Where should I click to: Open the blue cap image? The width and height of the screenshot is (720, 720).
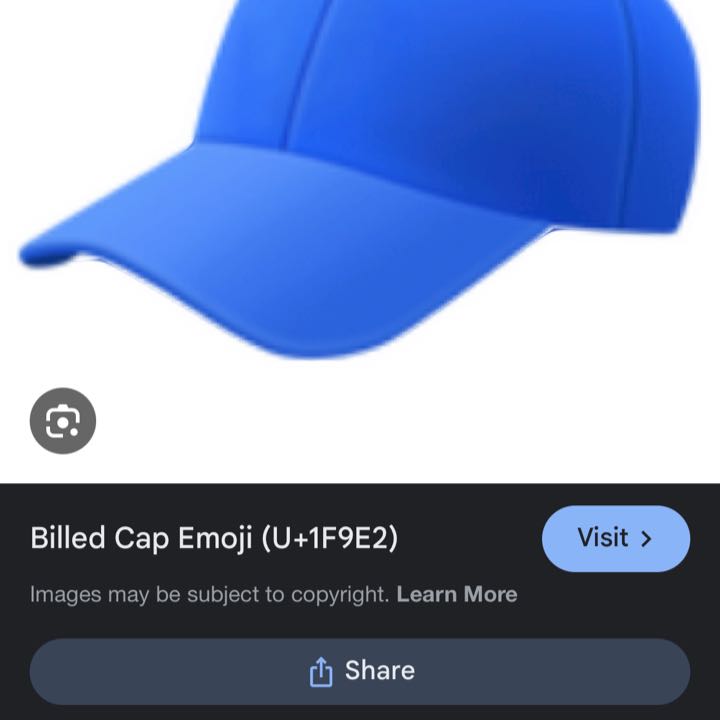pyautogui.click(x=360, y=170)
